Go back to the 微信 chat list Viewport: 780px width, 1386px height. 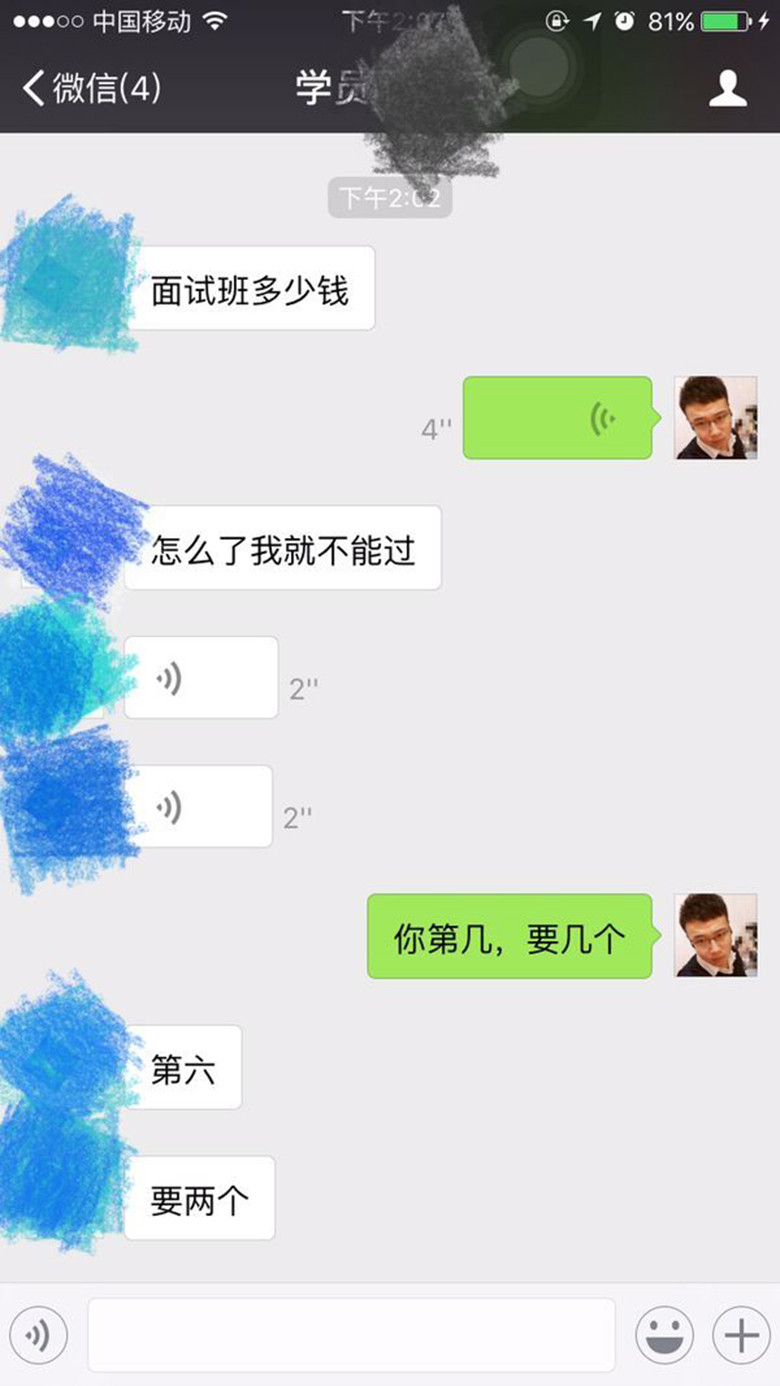pos(90,88)
